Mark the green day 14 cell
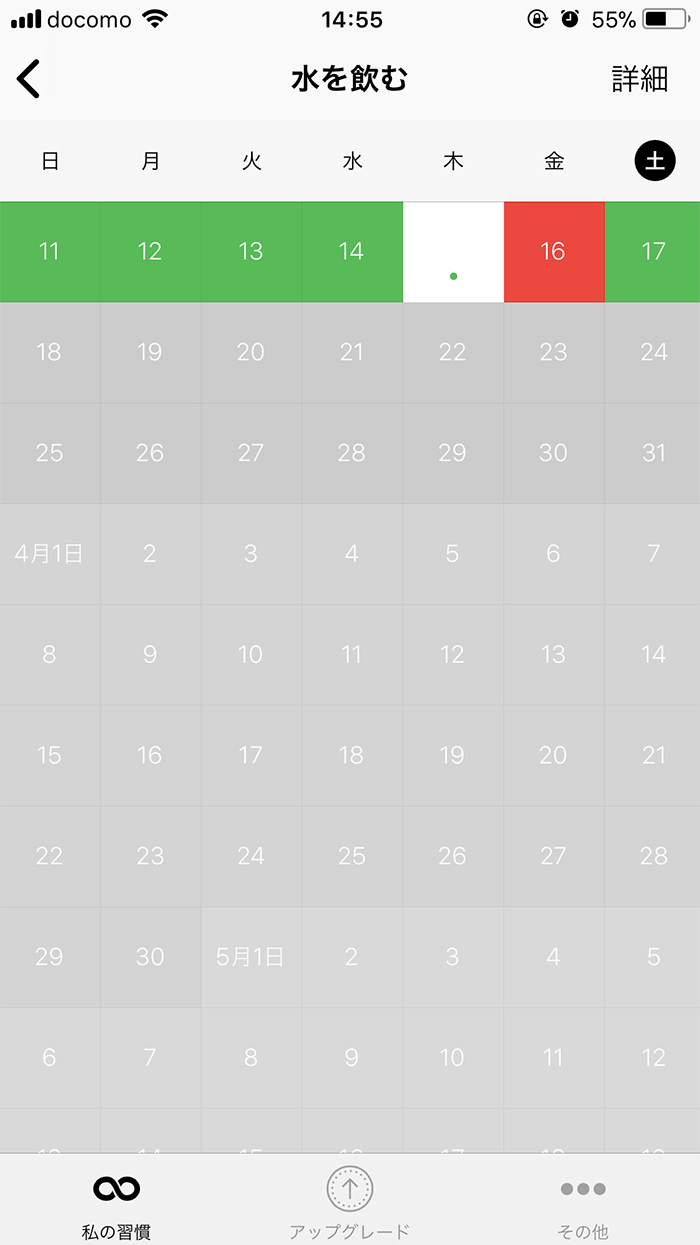Viewport: 700px width, 1245px height. pyautogui.click(x=352, y=252)
